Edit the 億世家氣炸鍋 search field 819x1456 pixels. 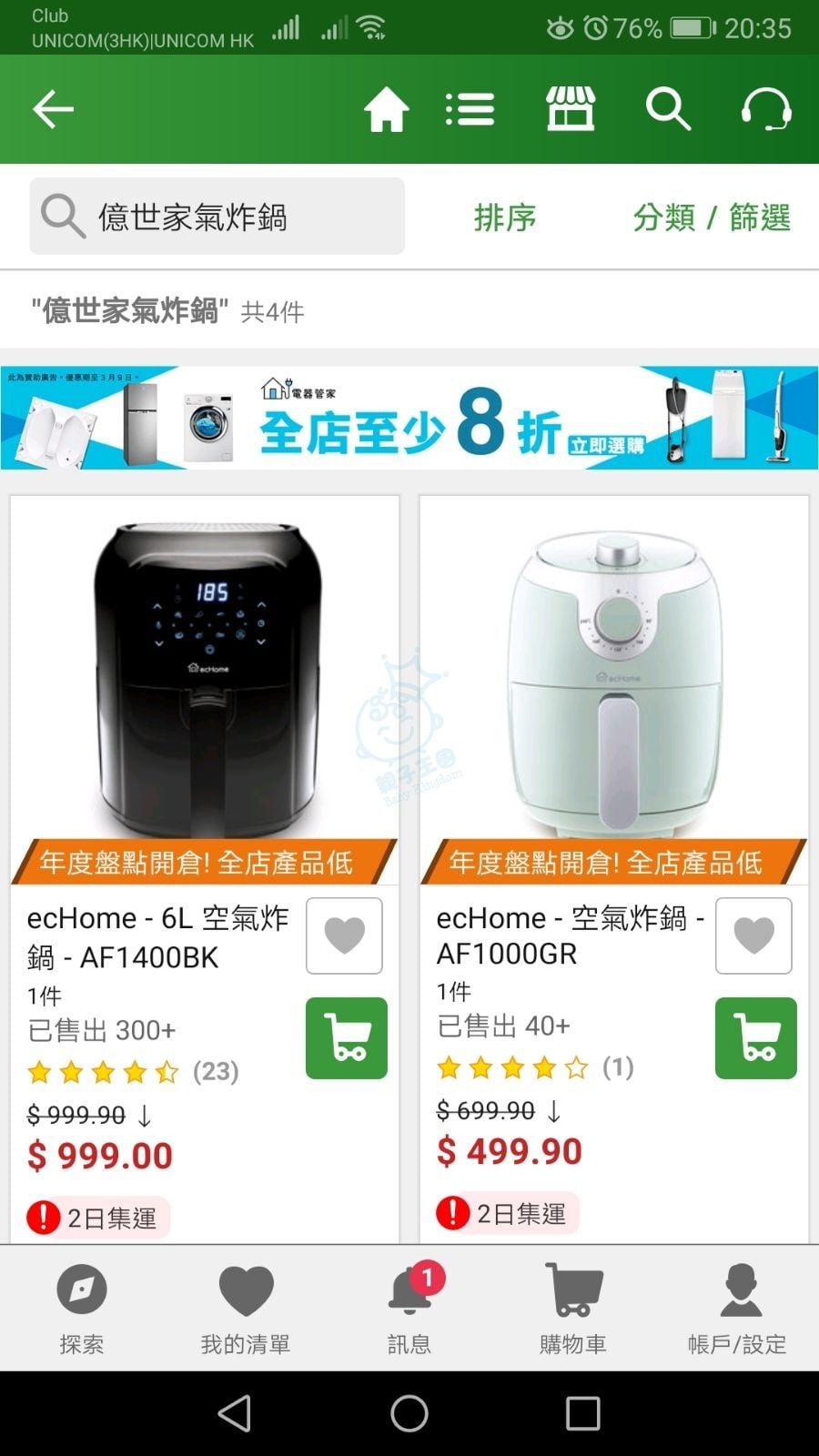[217, 217]
